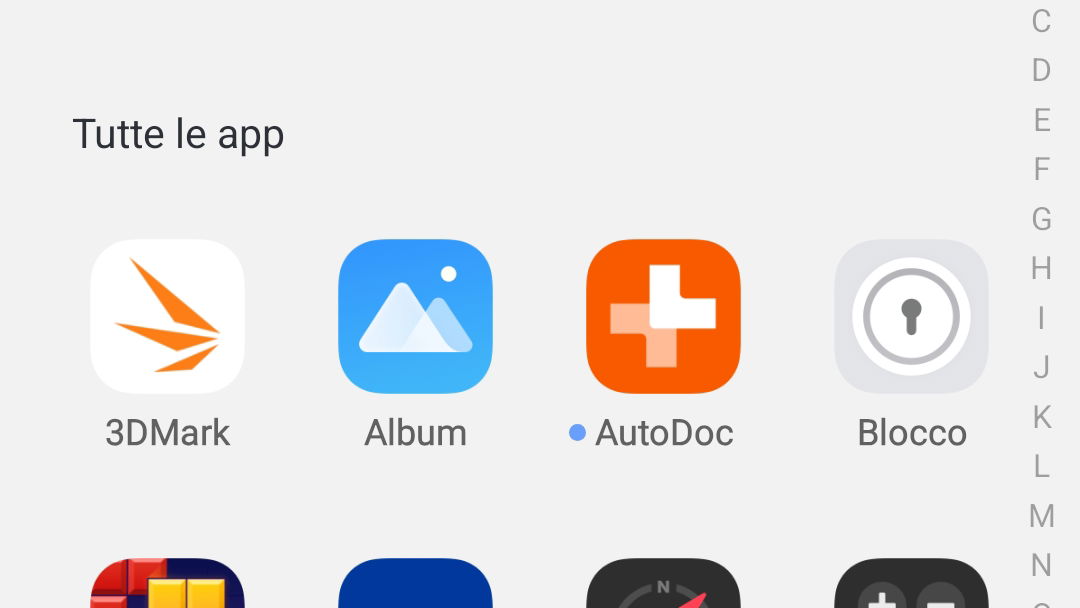Open the calculator app icon
This screenshot has height=608, width=1080.
tap(911, 586)
